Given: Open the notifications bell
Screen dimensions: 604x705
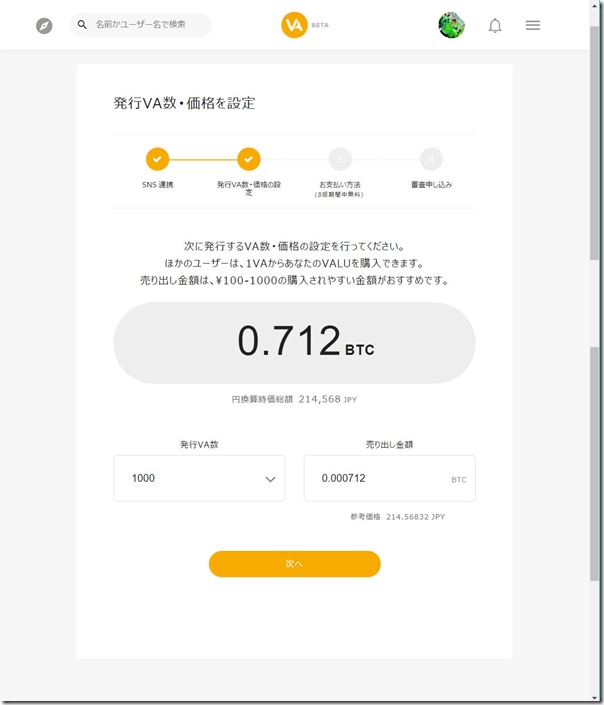Looking at the screenshot, I should (495, 26).
